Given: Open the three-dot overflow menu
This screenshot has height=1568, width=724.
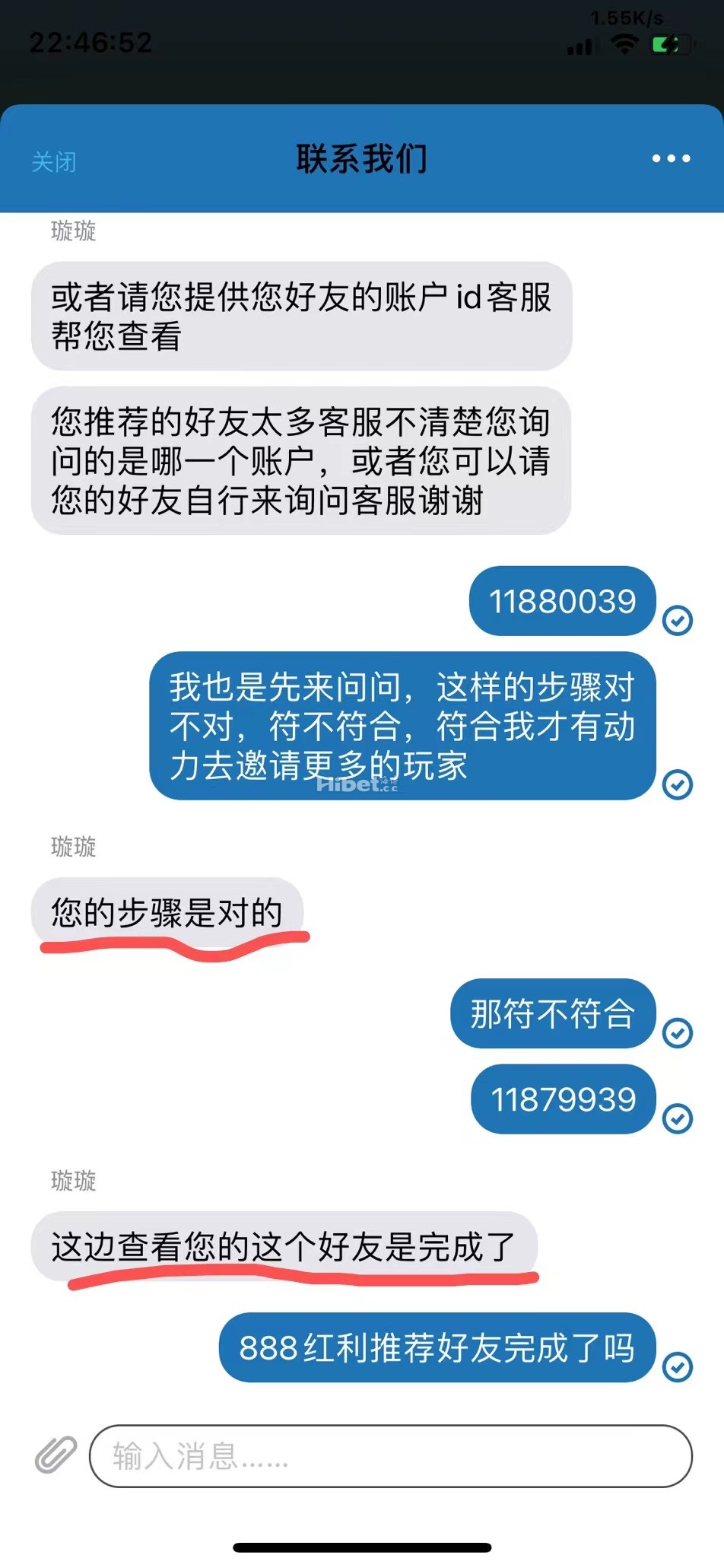Looking at the screenshot, I should click(x=671, y=159).
